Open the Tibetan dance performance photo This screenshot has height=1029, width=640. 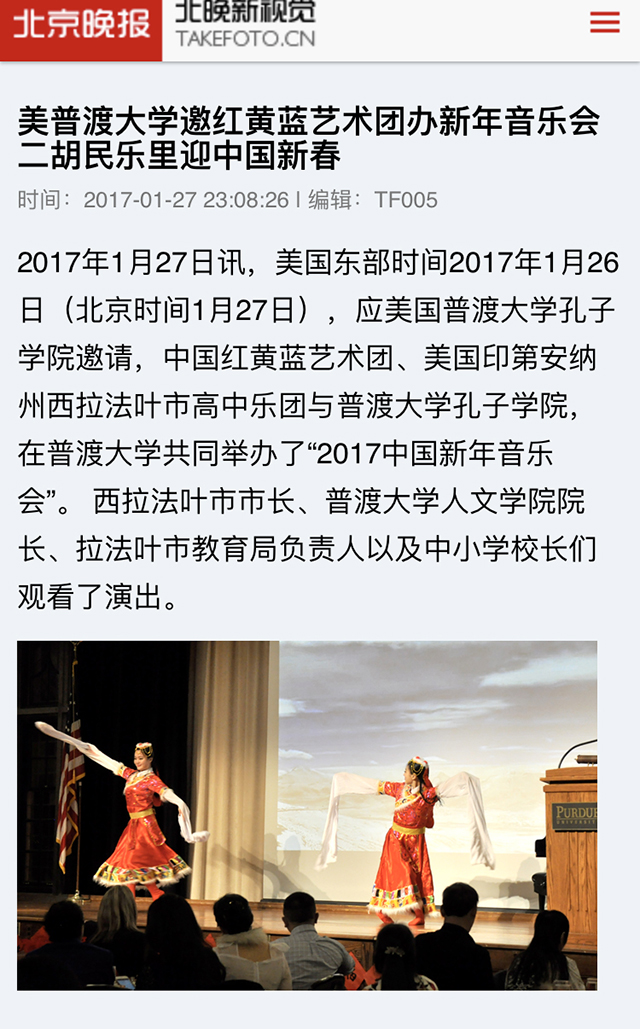tap(307, 815)
